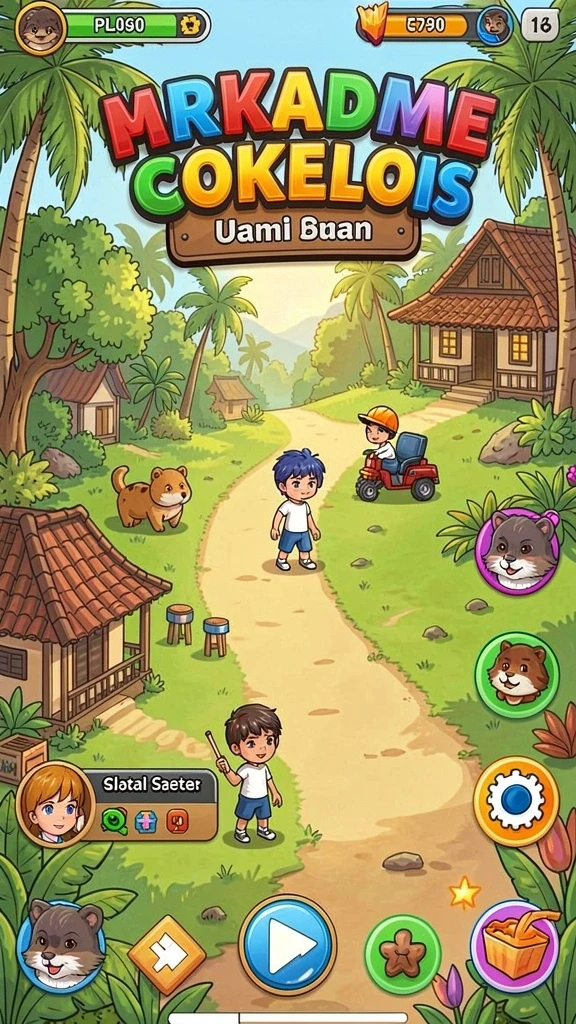The width and height of the screenshot is (576, 1024).
Task: Tap the green icon on Slatal Saeter card
Action: (x=114, y=820)
